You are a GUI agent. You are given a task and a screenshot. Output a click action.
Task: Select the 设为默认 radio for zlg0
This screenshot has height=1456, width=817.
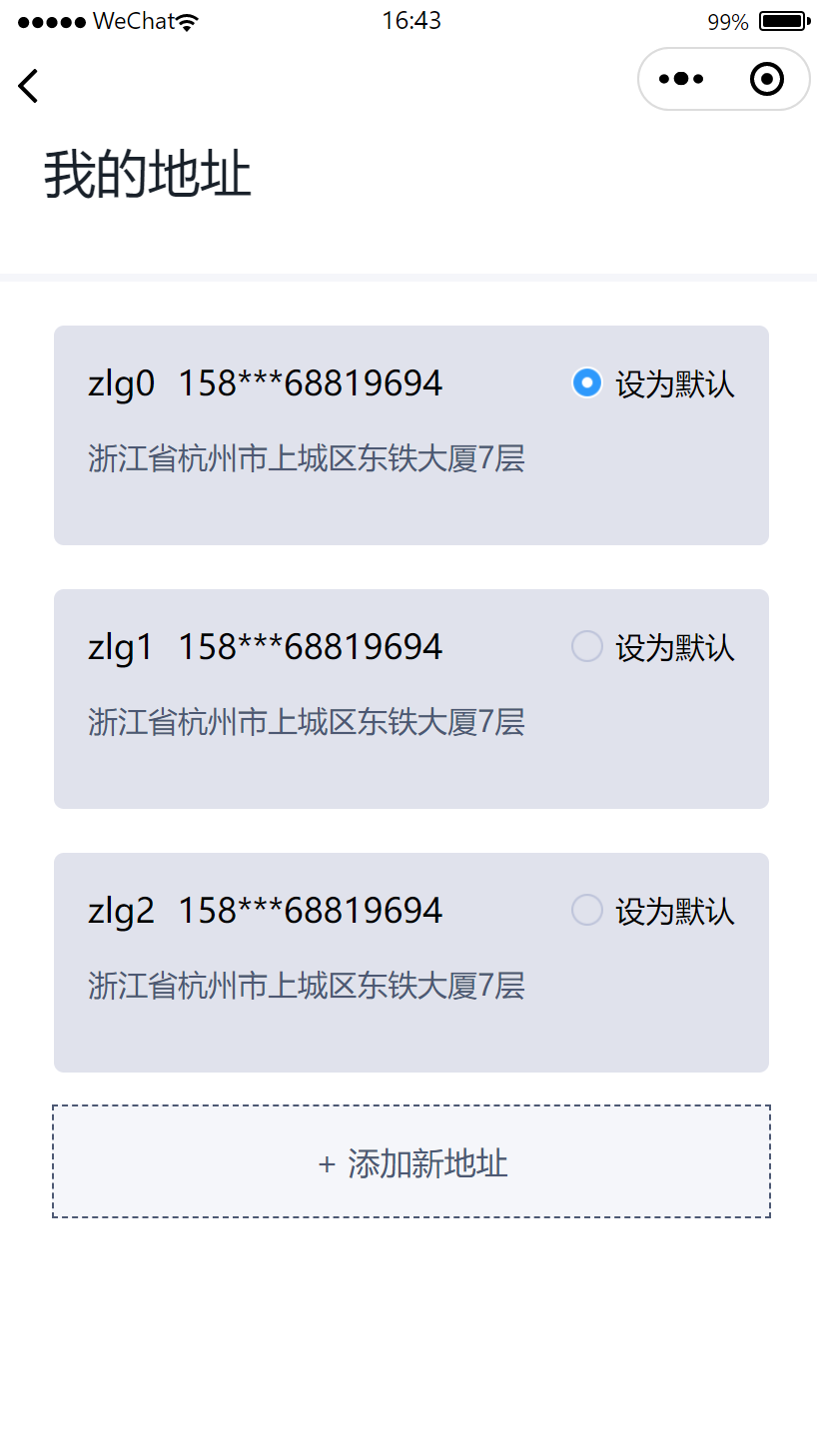pos(587,382)
